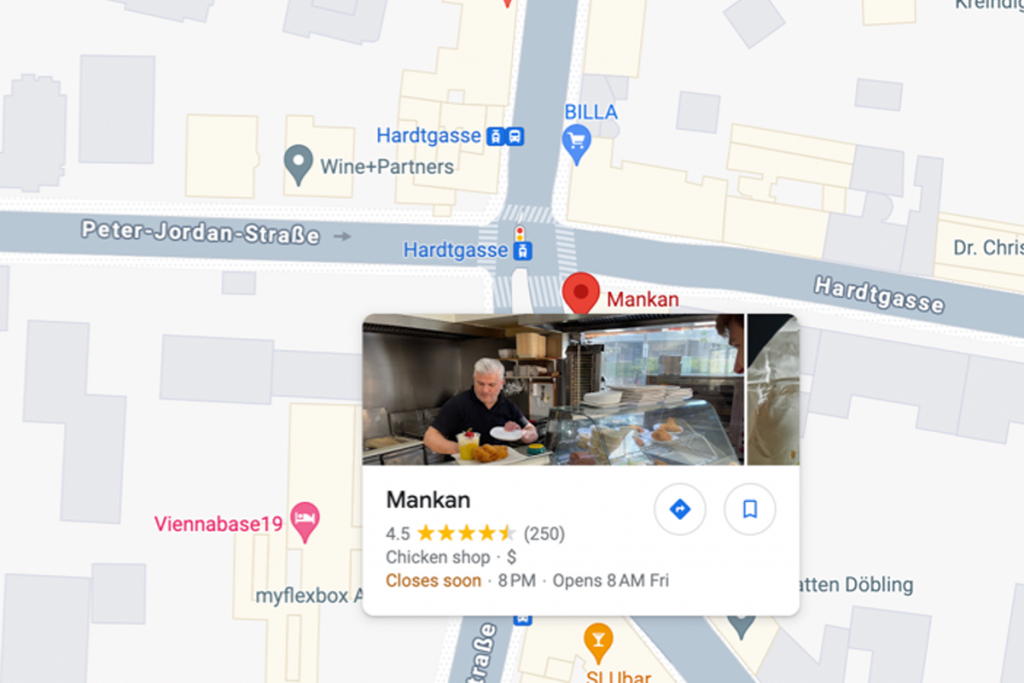The height and width of the screenshot is (683, 1024).
Task: Save Mankan with the bookmark icon
Action: (750, 510)
